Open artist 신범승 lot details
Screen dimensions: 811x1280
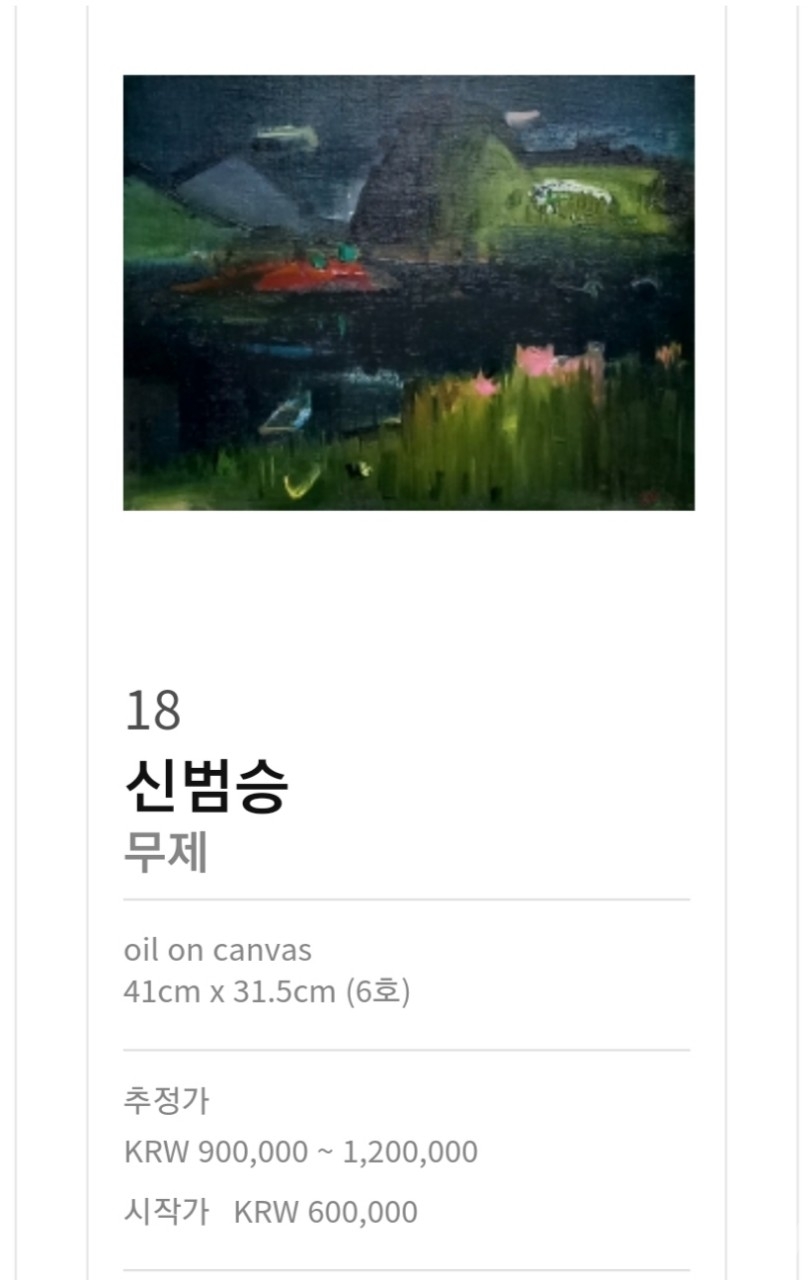tap(206, 786)
